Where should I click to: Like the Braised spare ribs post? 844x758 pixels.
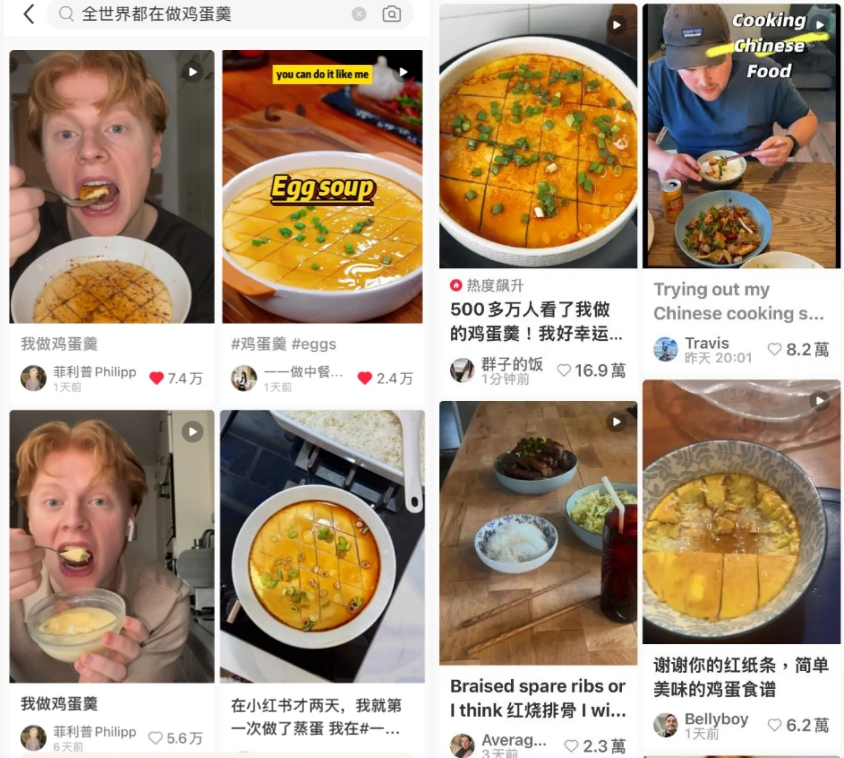tap(572, 745)
